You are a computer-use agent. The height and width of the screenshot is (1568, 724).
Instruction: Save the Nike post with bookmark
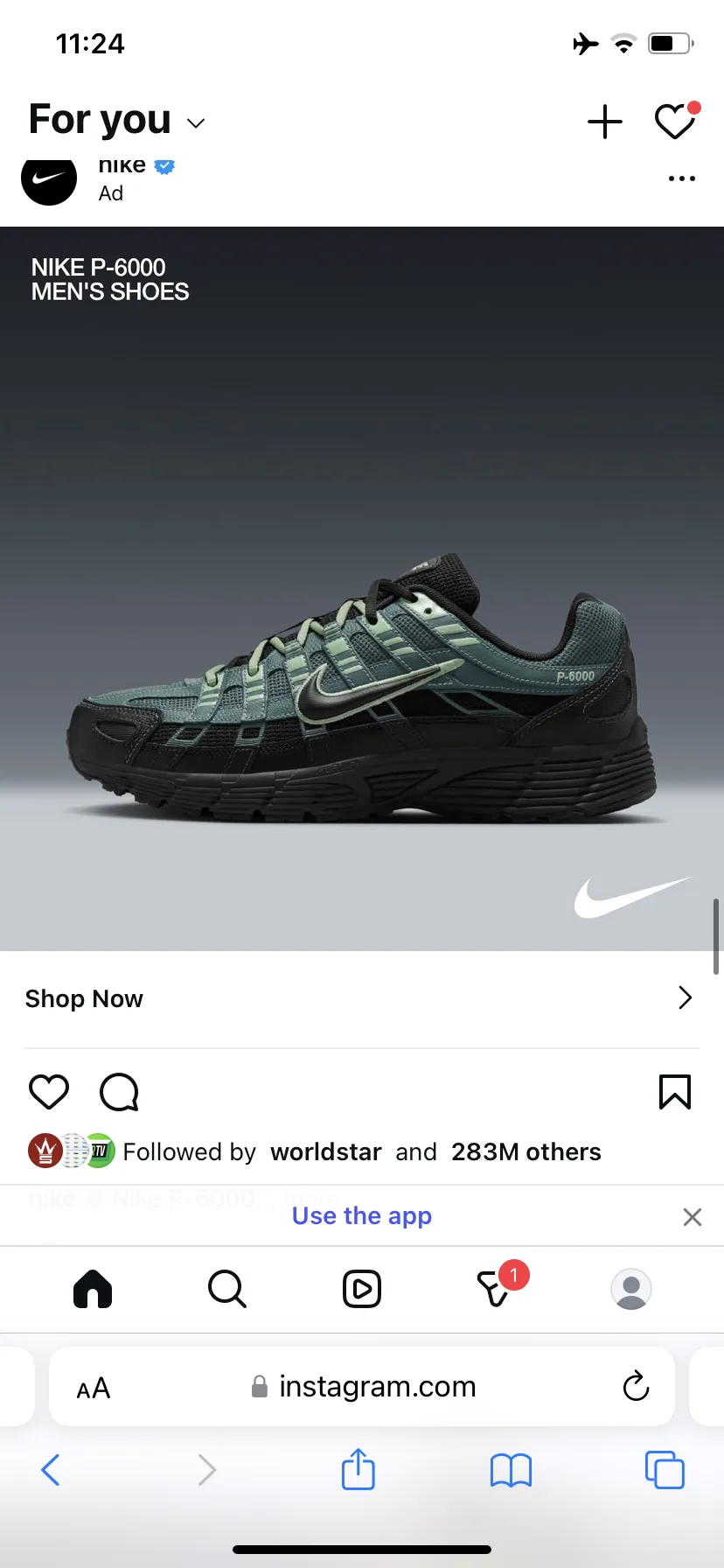click(674, 1092)
